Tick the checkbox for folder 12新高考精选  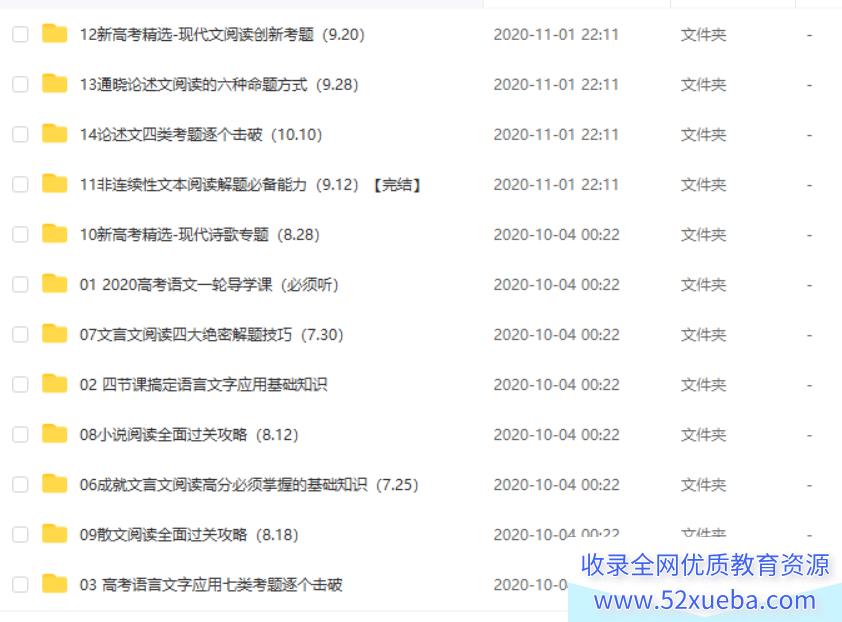[20, 35]
